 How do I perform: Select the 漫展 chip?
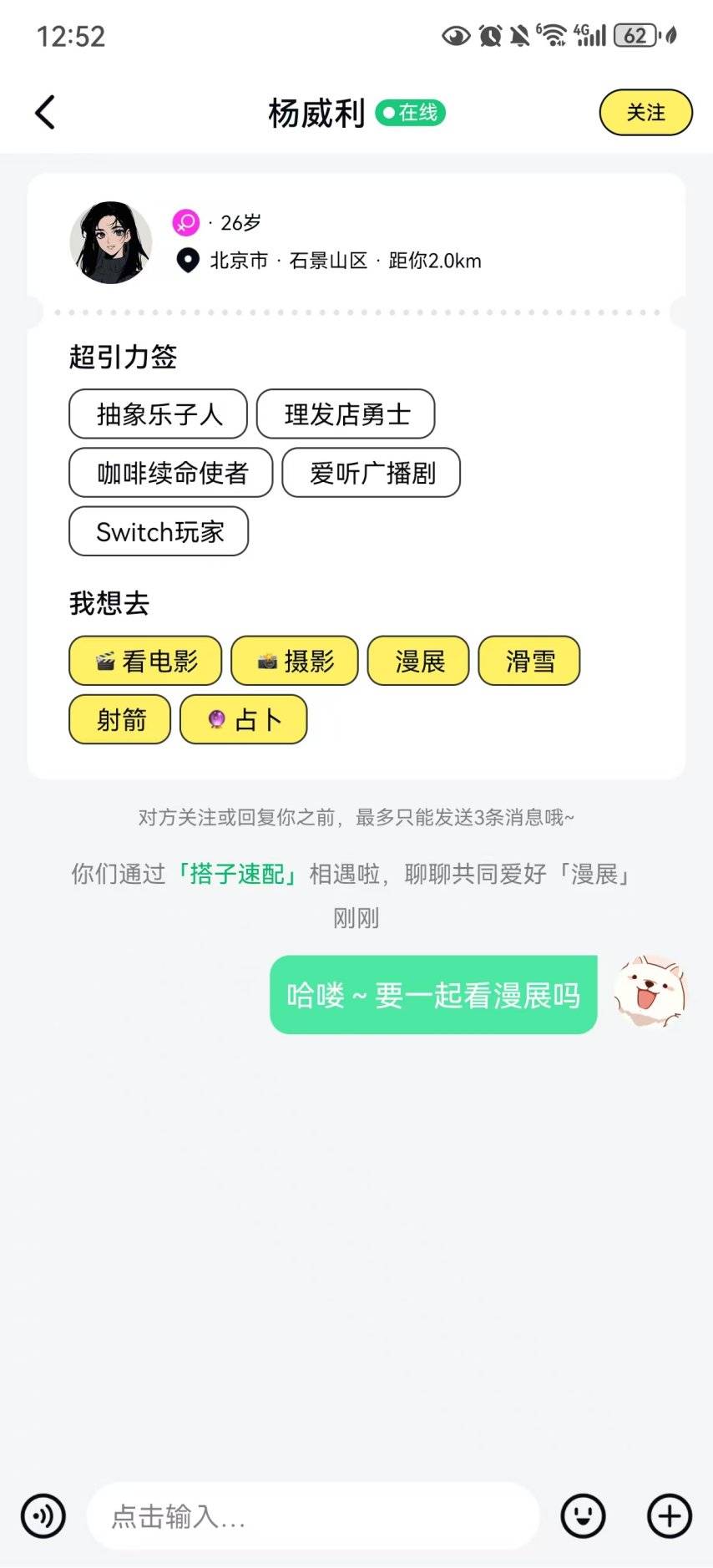(x=418, y=661)
